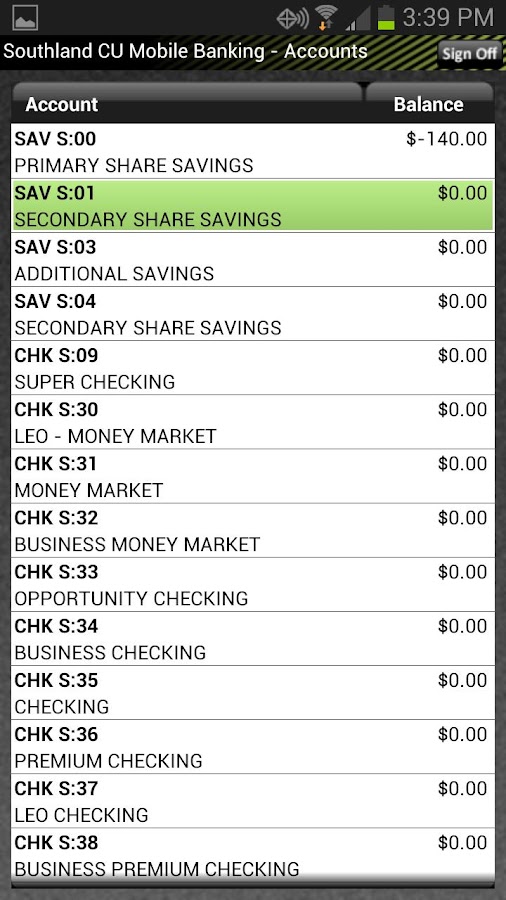This screenshot has width=506, height=900.
Task: Open CHK S:32 Business Money Market
Action: click(253, 530)
